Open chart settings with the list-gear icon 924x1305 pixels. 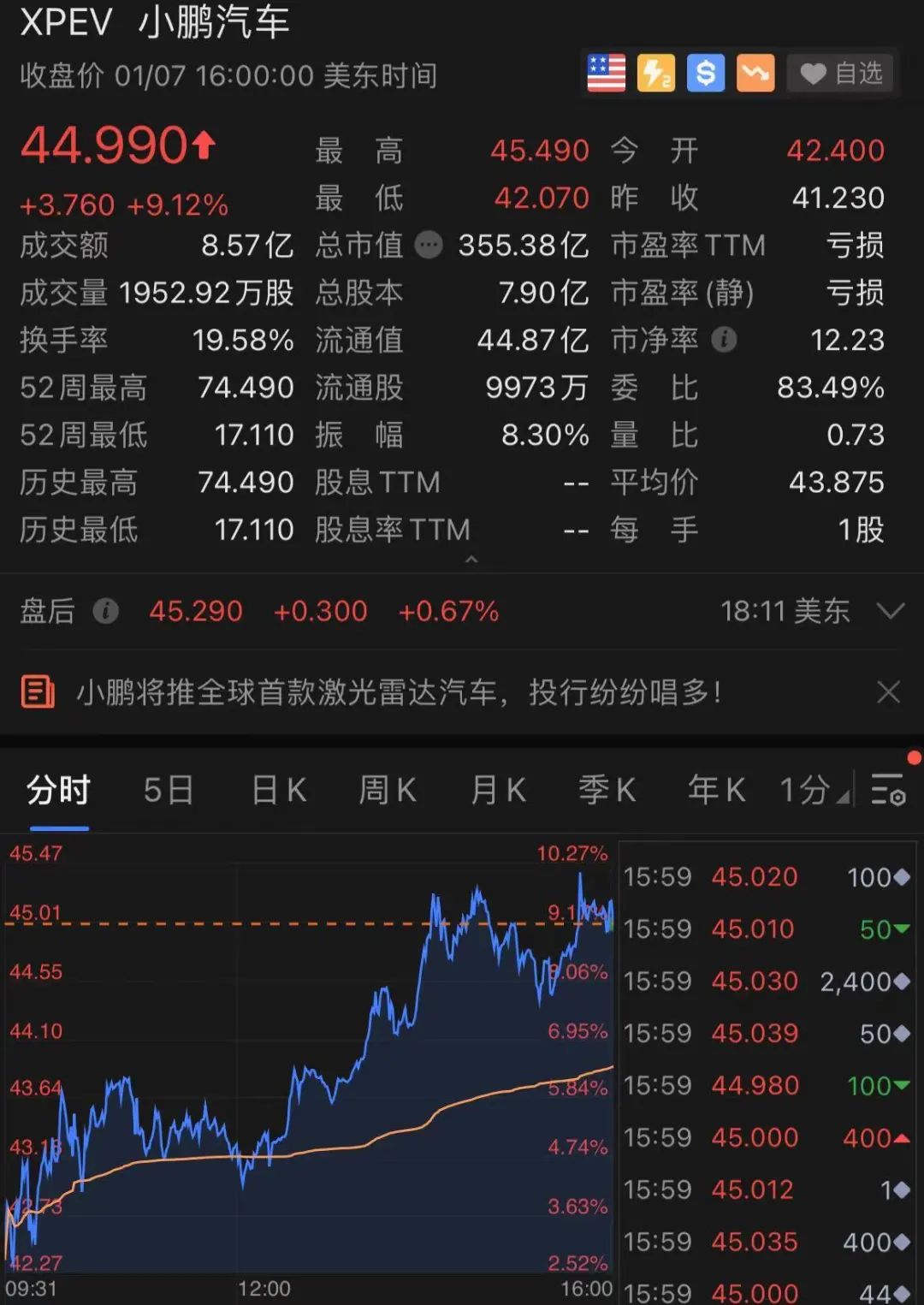coord(888,791)
